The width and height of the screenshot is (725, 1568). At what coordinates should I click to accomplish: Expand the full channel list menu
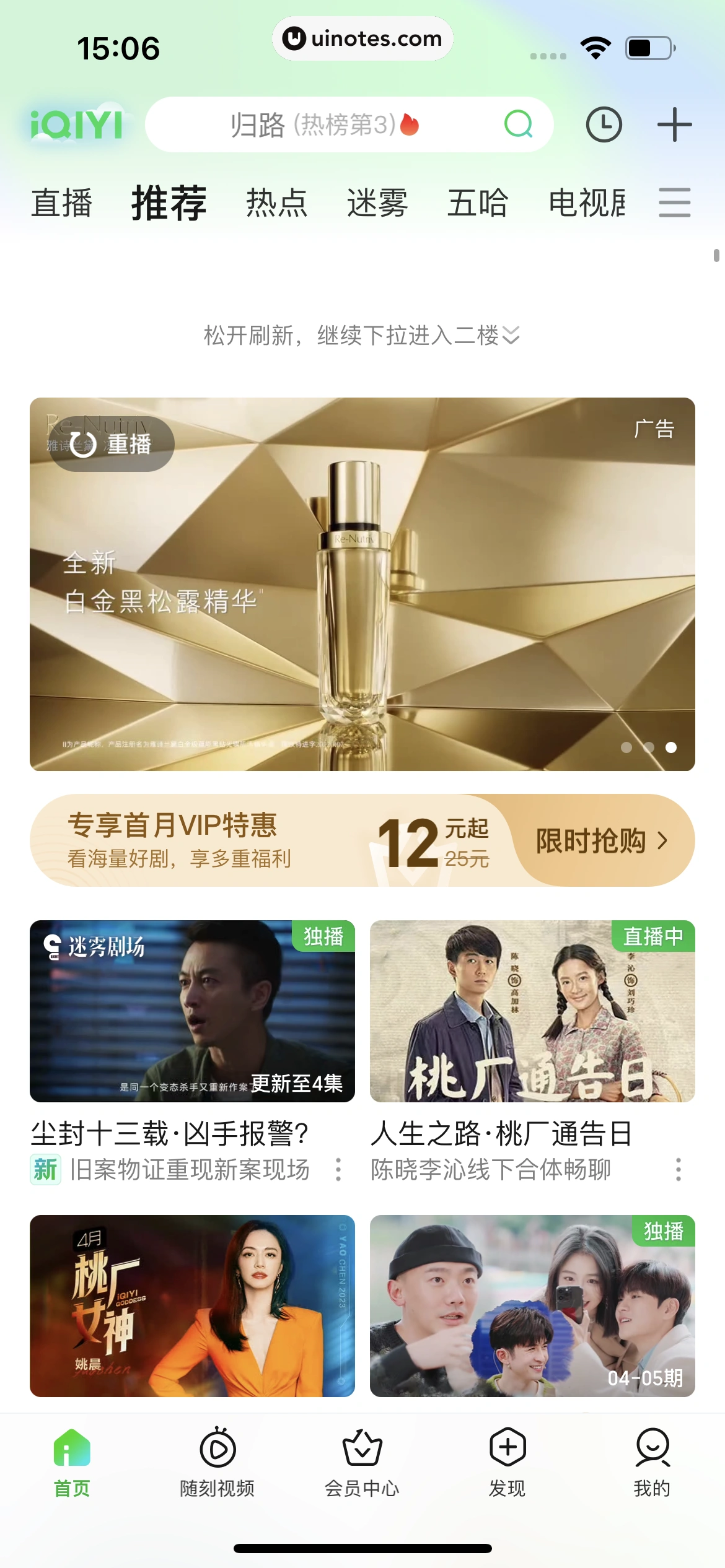674,203
